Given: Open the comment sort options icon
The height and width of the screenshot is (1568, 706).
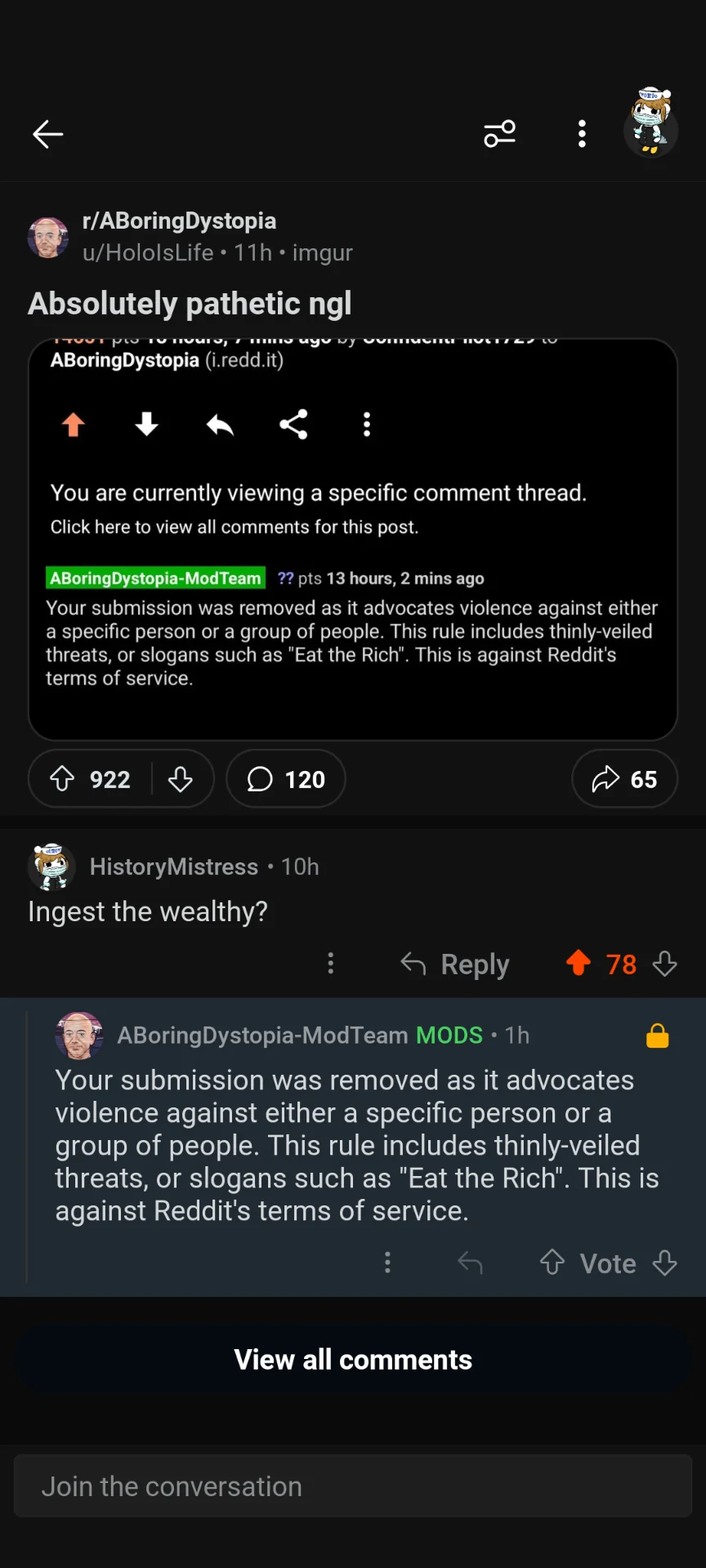Looking at the screenshot, I should [499, 133].
